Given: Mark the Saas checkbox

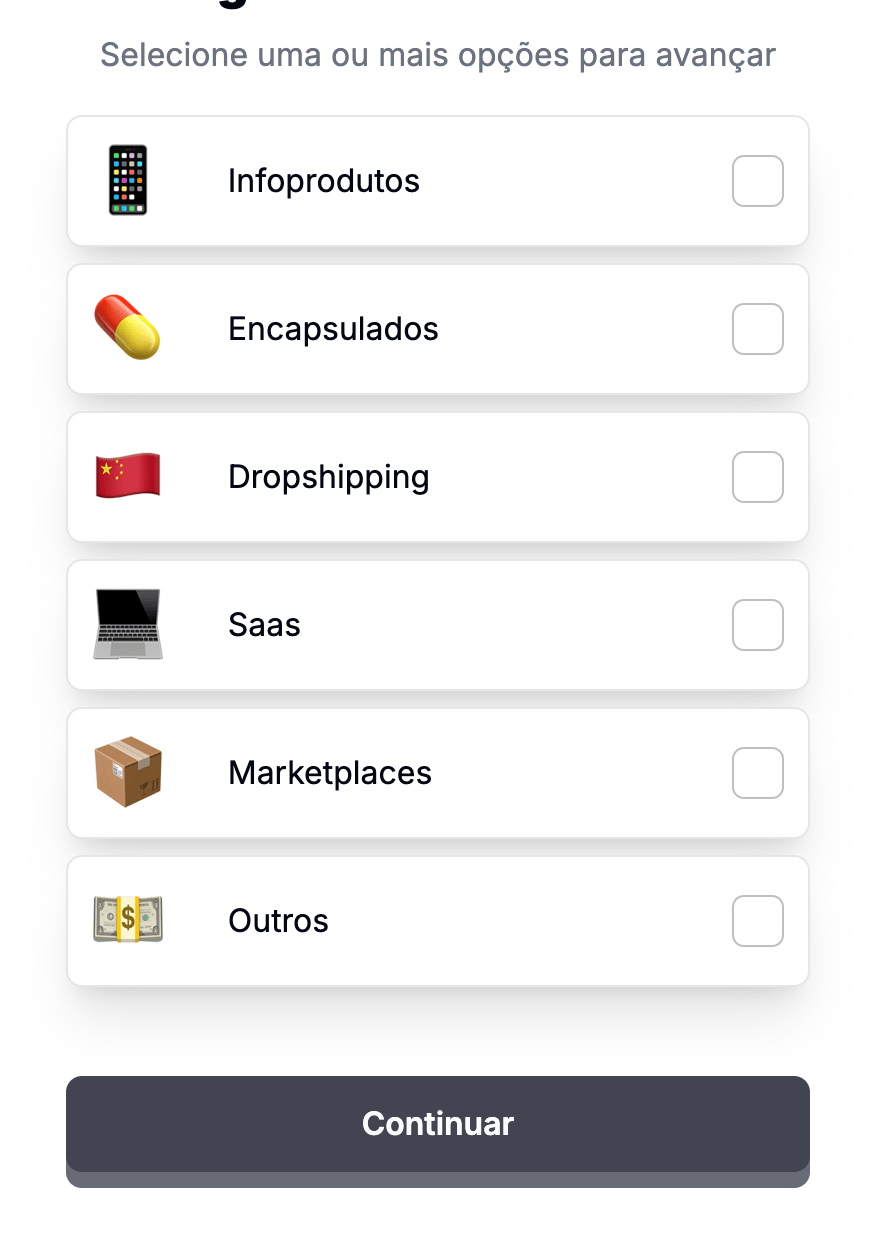Looking at the screenshot, I should [757, 625].
